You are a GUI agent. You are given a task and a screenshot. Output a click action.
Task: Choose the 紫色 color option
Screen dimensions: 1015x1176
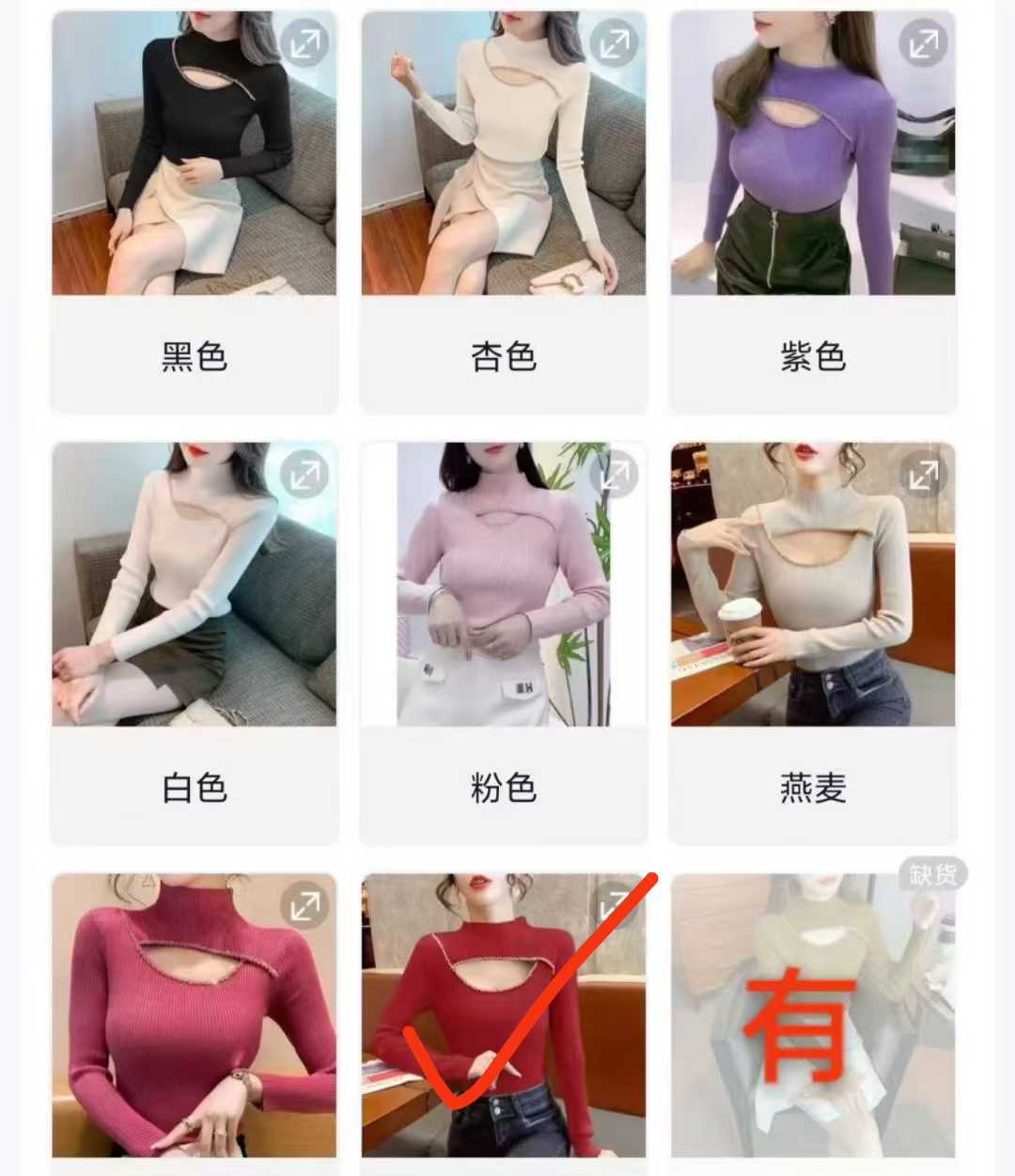813,356
